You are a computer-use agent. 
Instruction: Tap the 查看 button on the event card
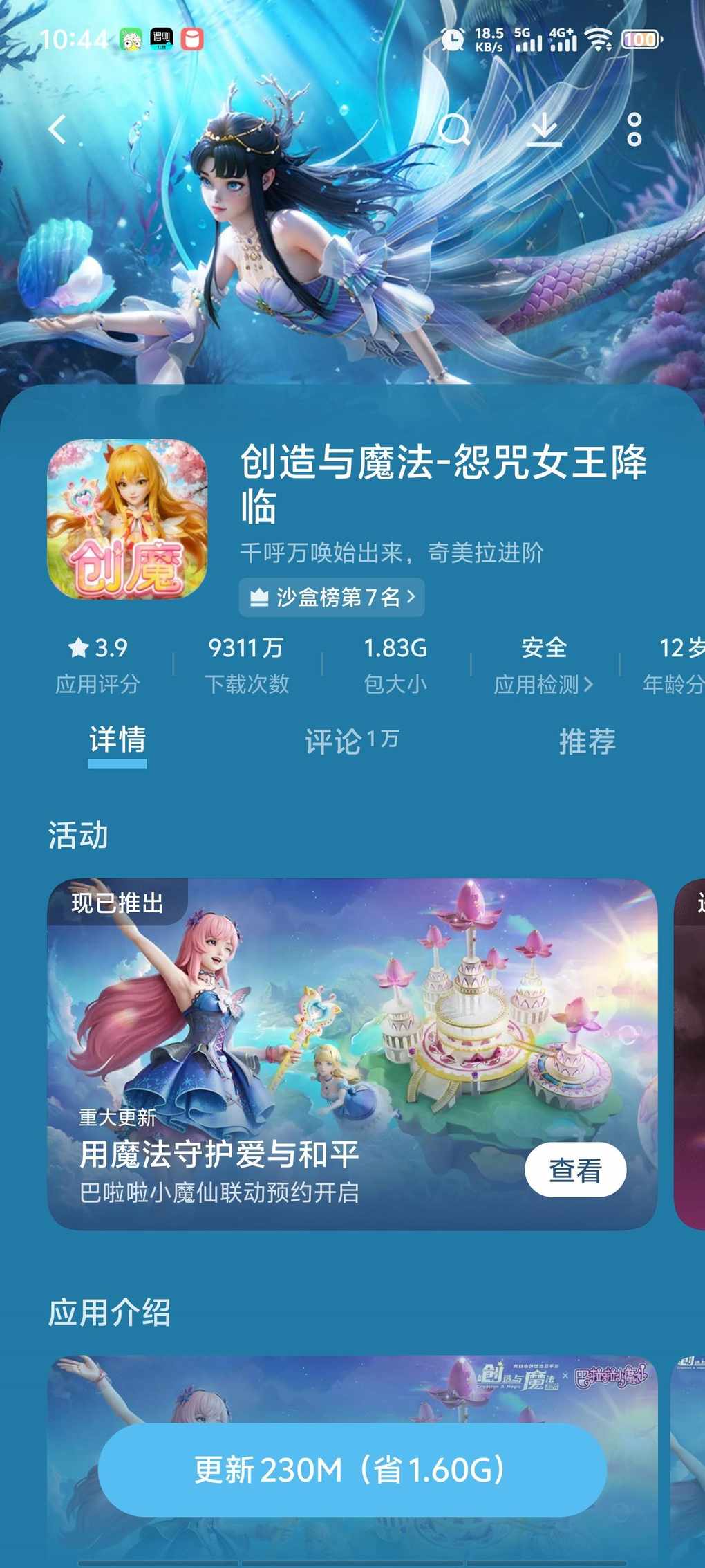point(575,1170)
